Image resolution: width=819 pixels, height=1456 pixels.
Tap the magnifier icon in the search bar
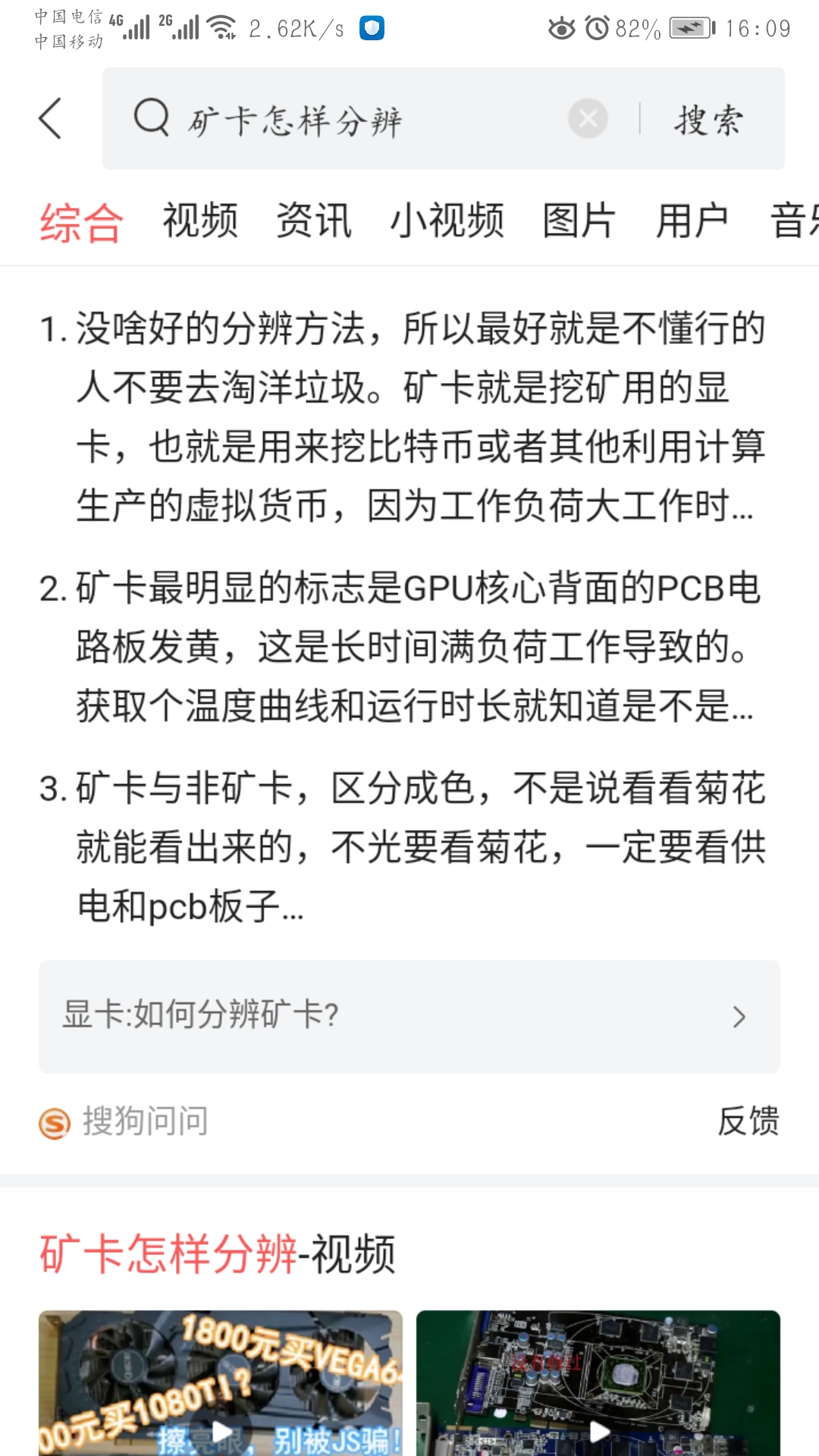[151, 118]
